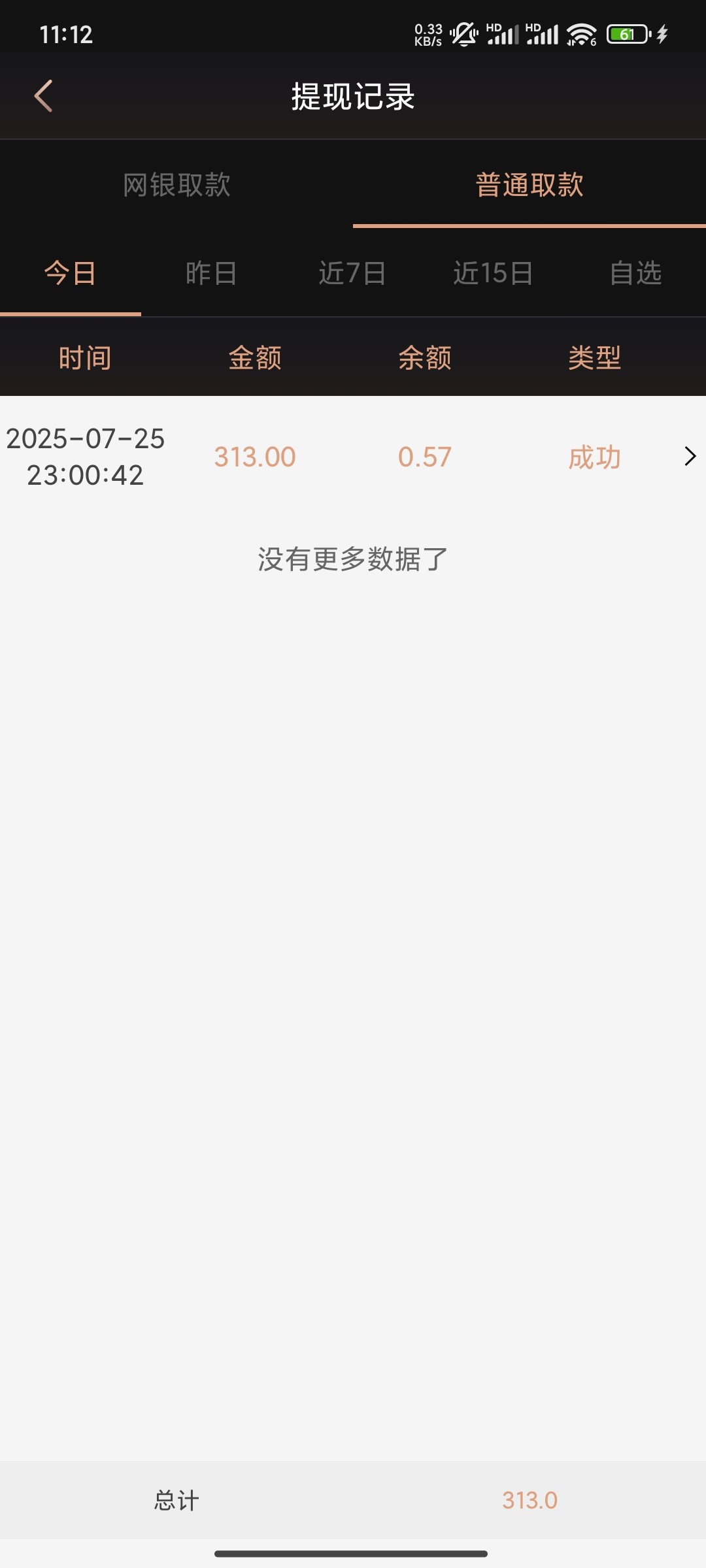This screenshot has width=706, height=1568.
Task: Click the 时间 column header
Action: 85,357
